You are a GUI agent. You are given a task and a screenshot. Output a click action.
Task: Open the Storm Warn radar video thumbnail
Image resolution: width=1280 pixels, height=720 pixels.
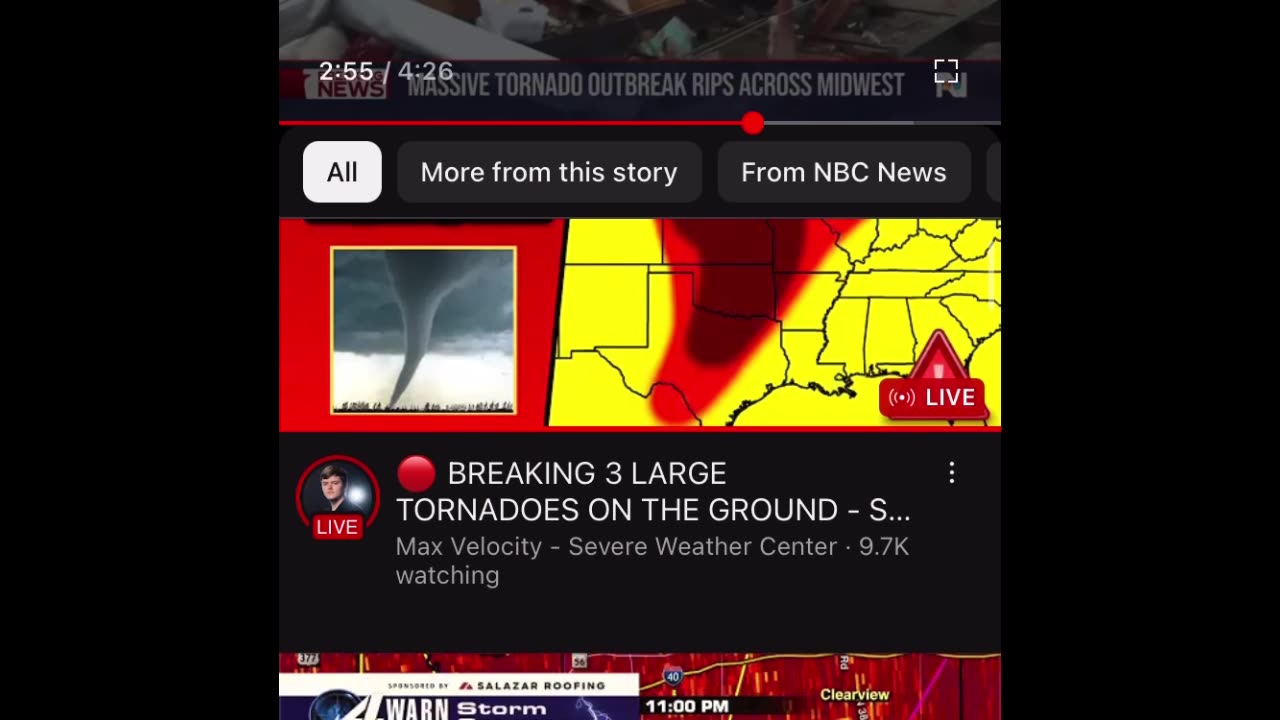point(640,687)
